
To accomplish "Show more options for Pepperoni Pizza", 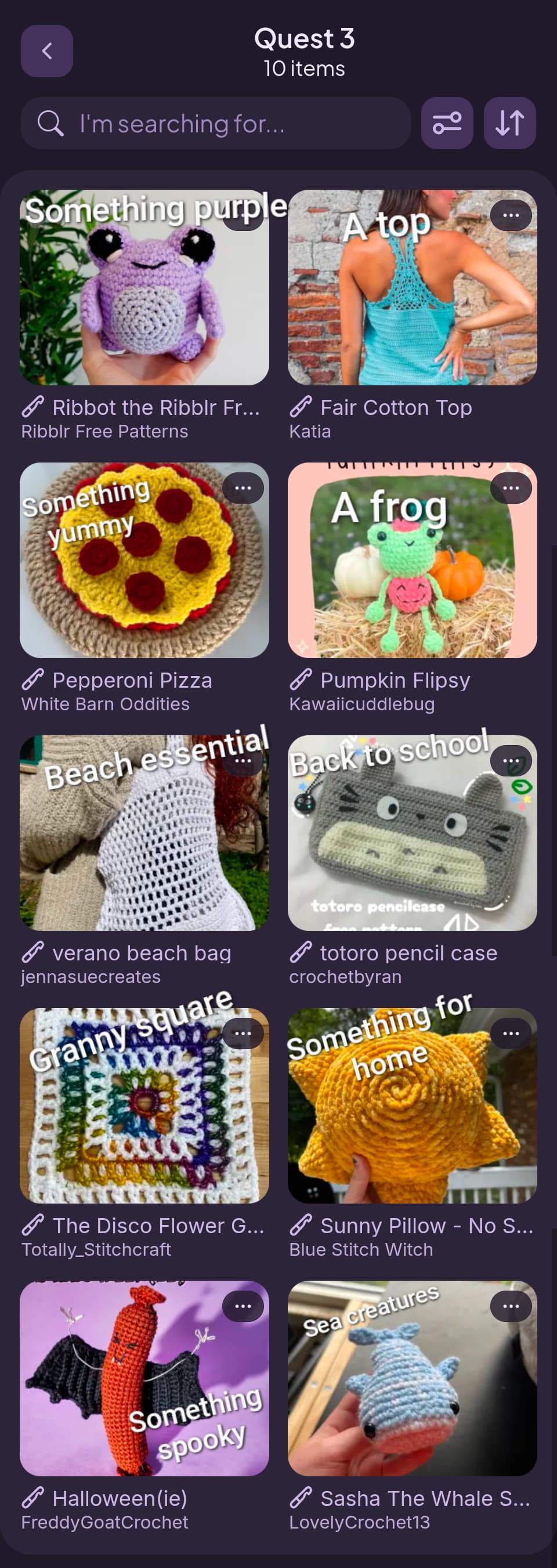I will [243, 488].
